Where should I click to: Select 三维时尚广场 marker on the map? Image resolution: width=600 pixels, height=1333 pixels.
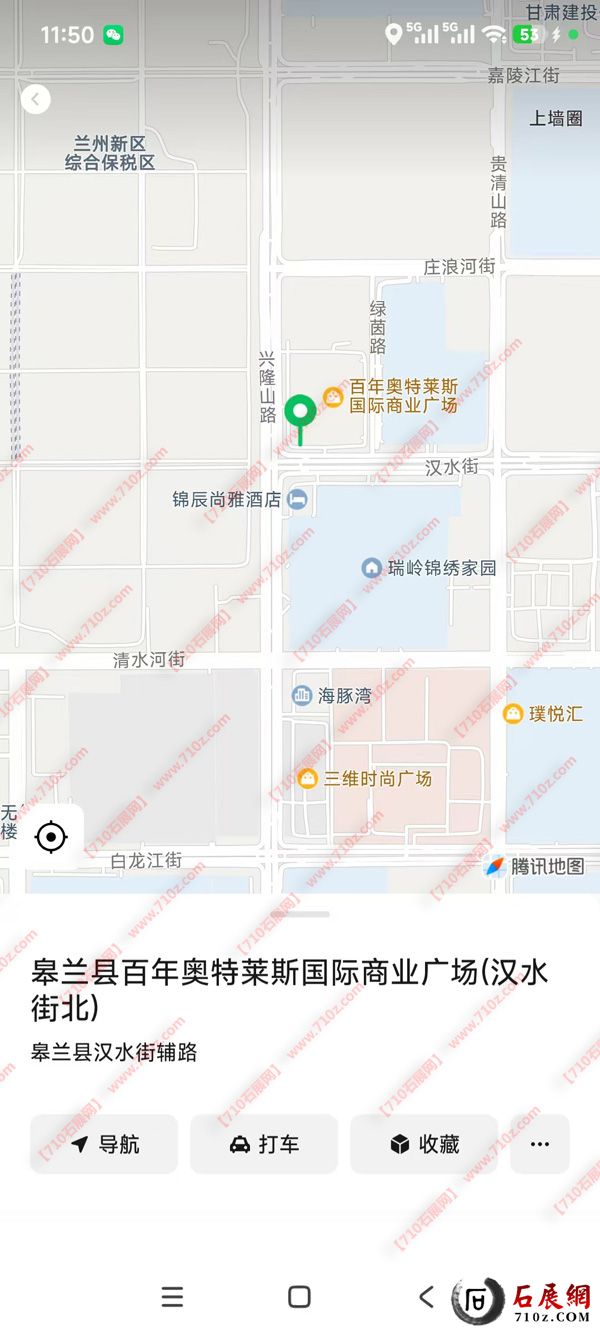309,778
